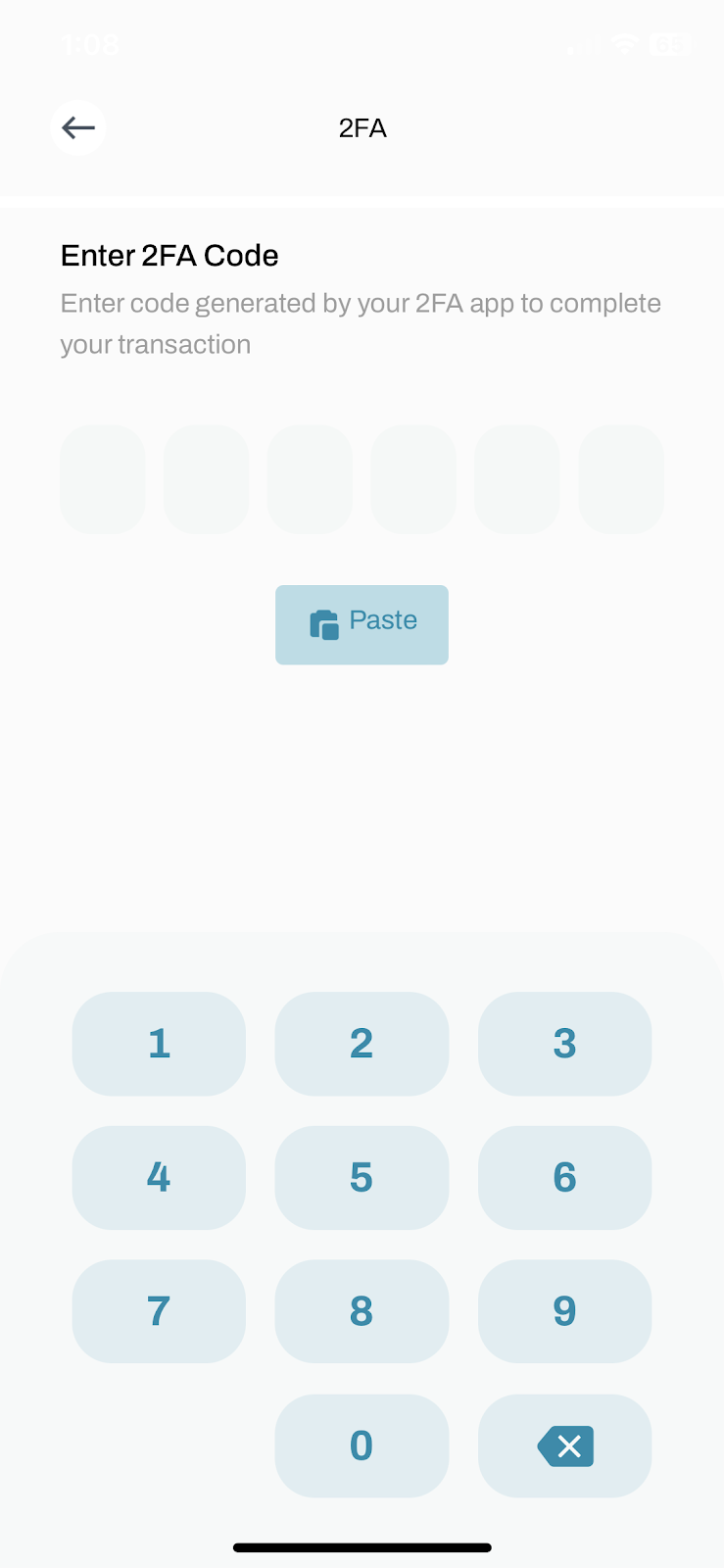Enter digit 8 on the keypad
The height and width of the screenshot is (1568, 724).
click(362, 1311)
